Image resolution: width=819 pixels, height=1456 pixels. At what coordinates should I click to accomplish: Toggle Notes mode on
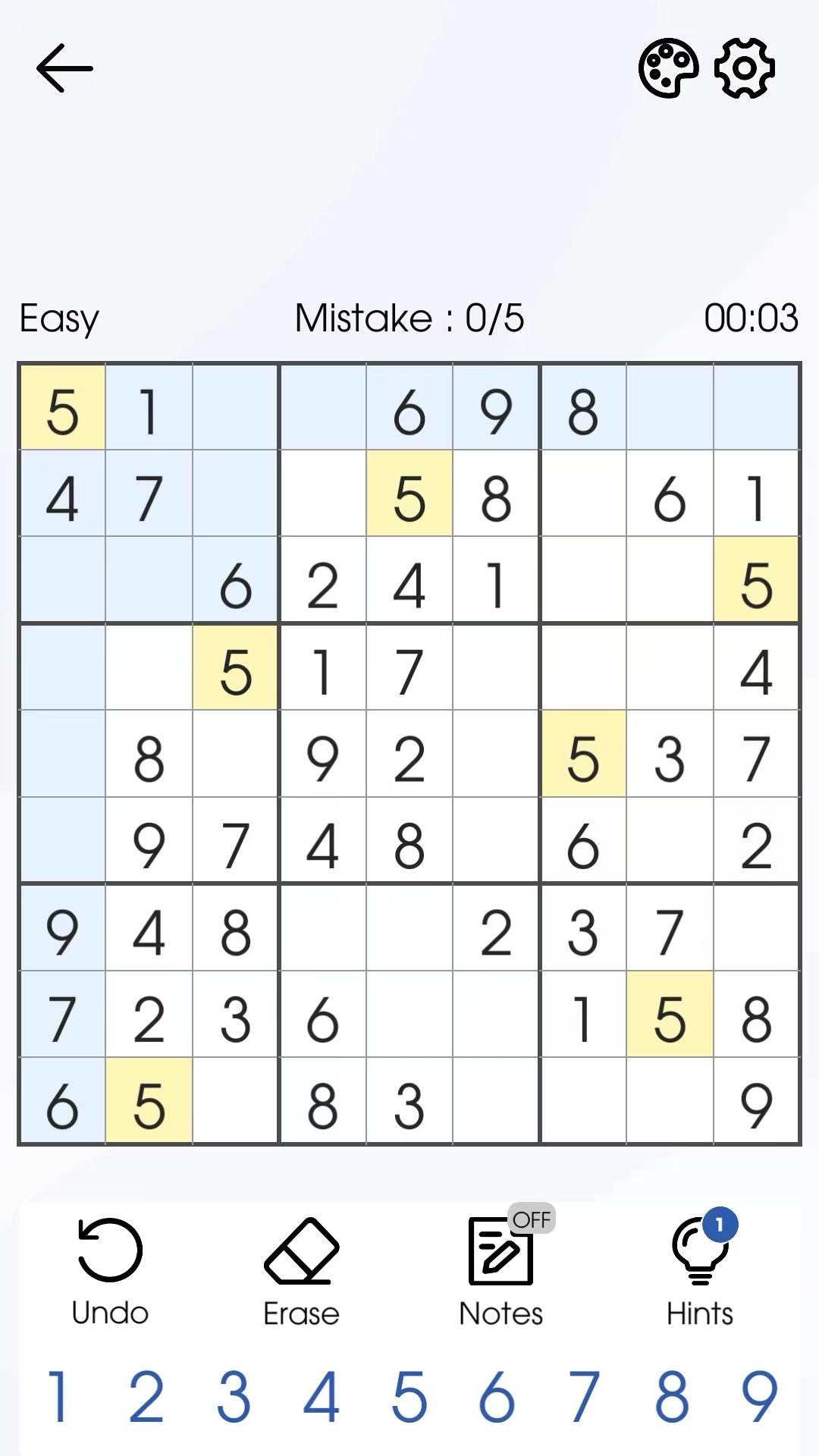coord(501,1272)
